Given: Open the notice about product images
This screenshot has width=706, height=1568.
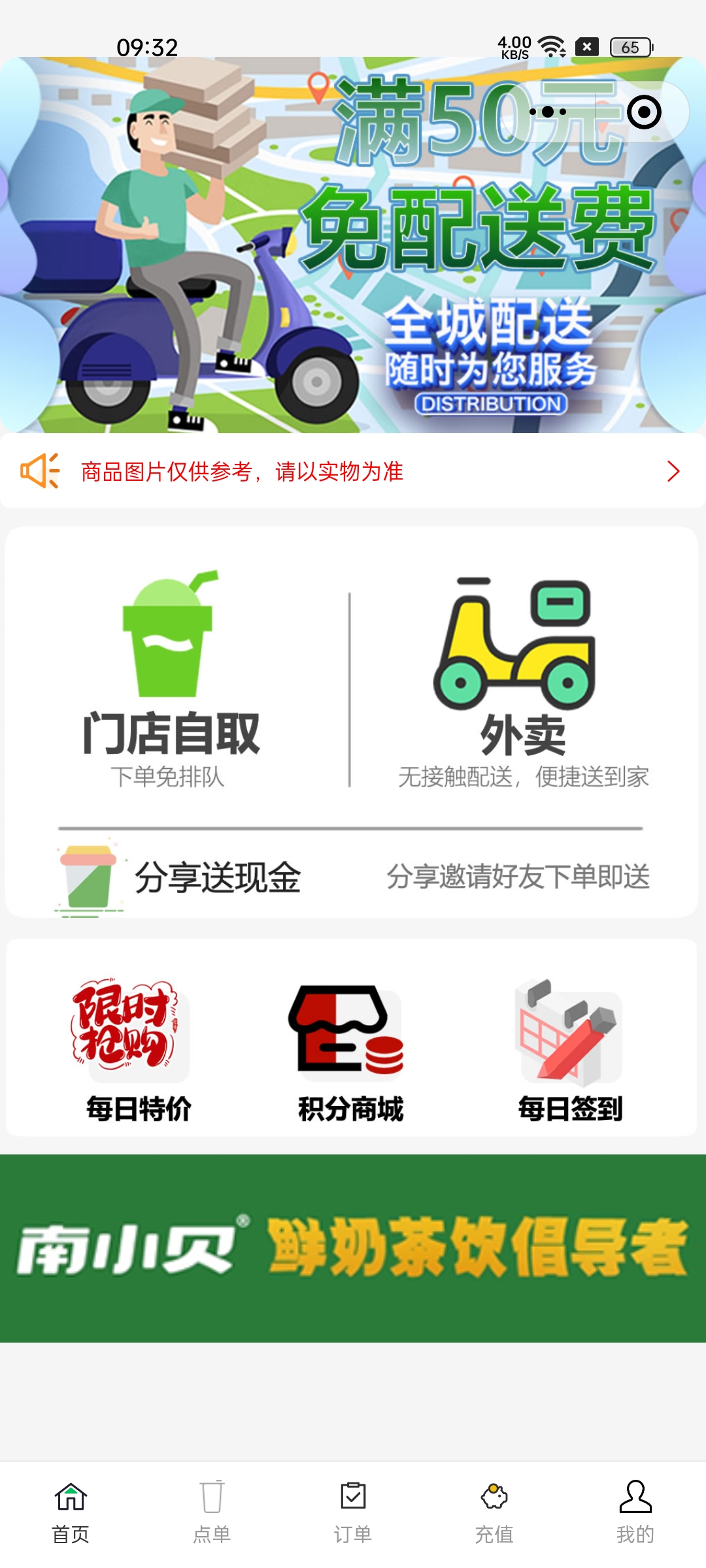Looking at the screenshot, I should tap(353, 471).
